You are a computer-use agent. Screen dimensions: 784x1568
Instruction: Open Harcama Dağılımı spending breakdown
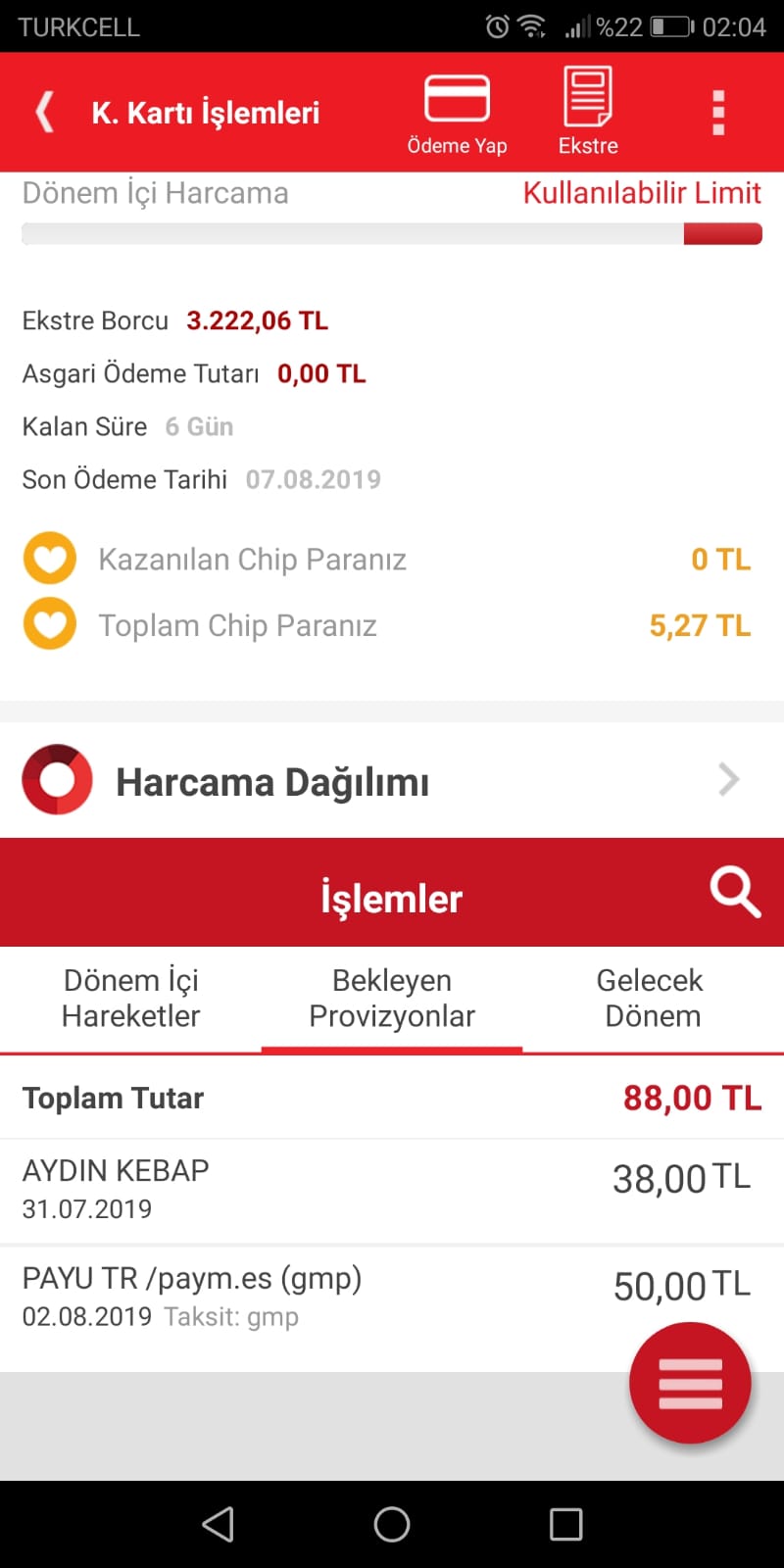point(392,781)
